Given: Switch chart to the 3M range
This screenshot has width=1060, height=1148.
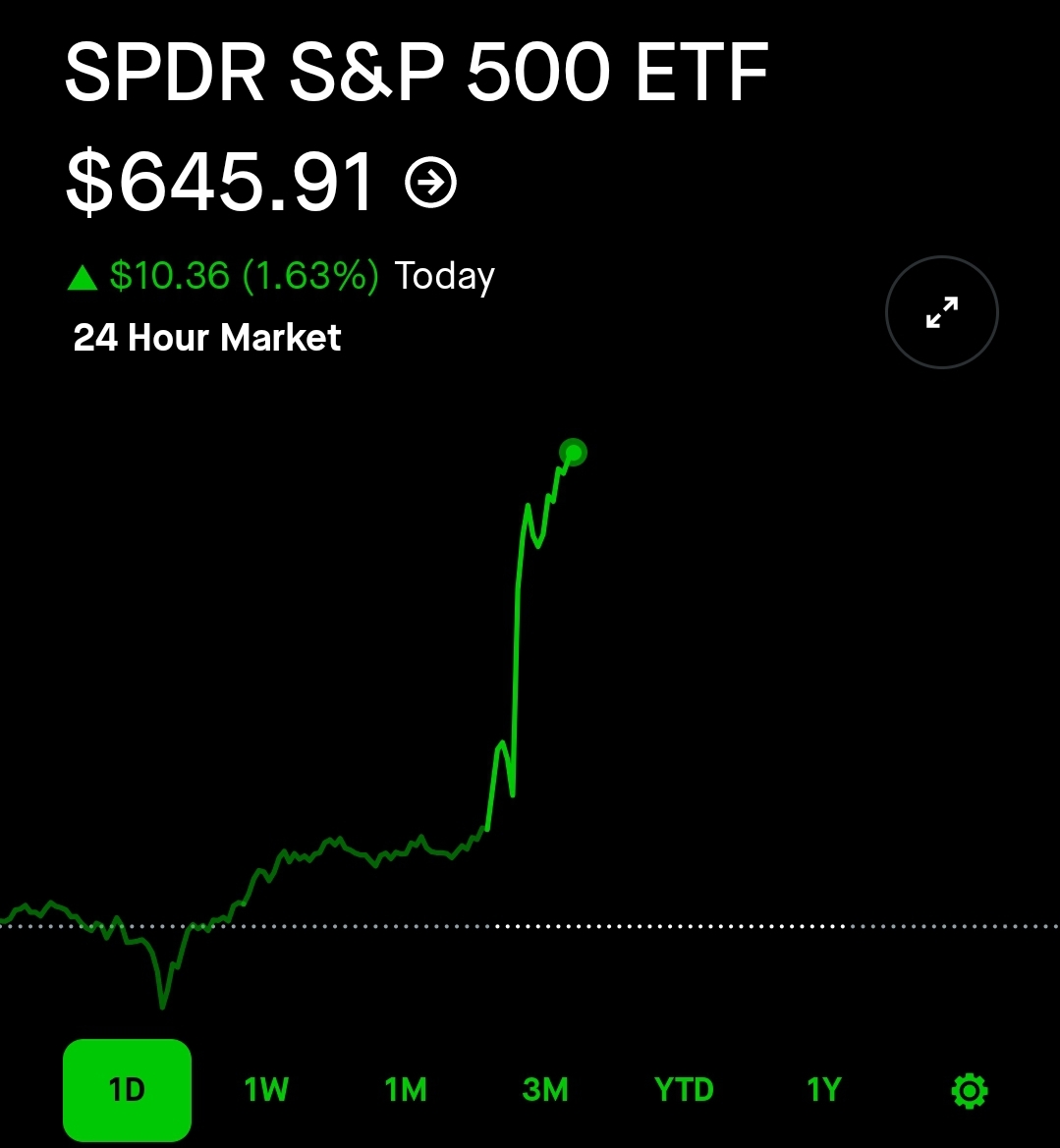Looking at the screenshot, I should pyautogui.click(x=545, y=1090).
